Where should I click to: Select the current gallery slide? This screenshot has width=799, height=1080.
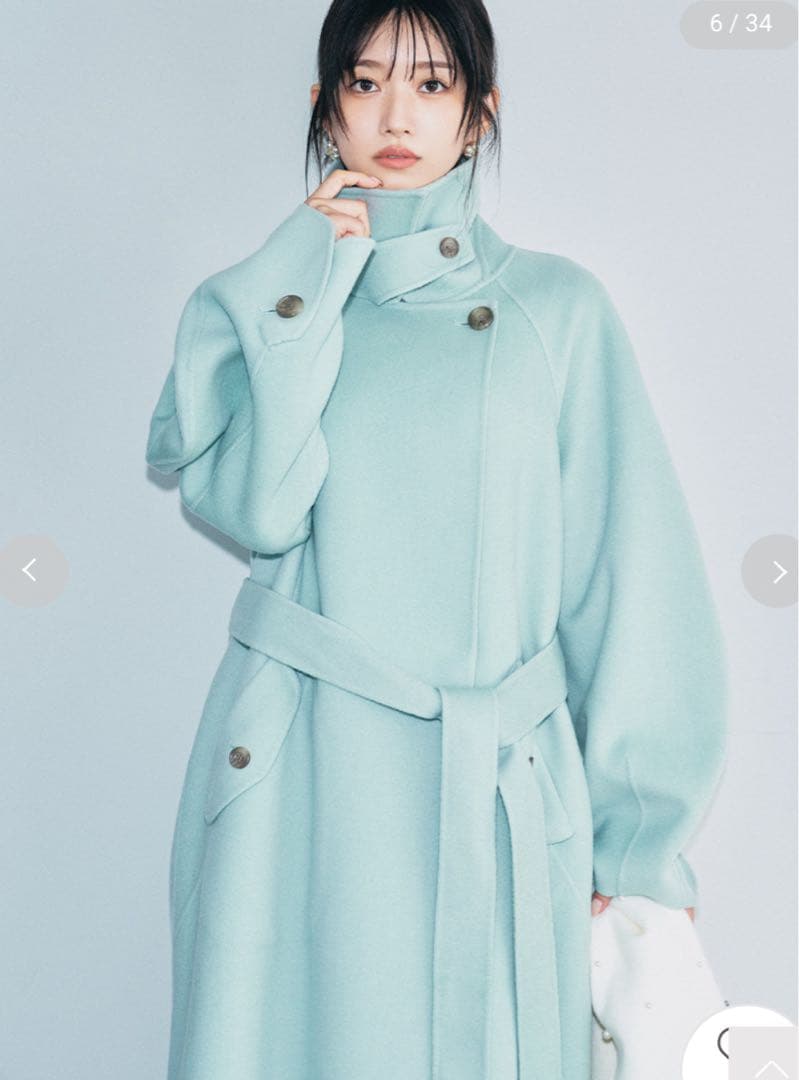click(400, 540)
